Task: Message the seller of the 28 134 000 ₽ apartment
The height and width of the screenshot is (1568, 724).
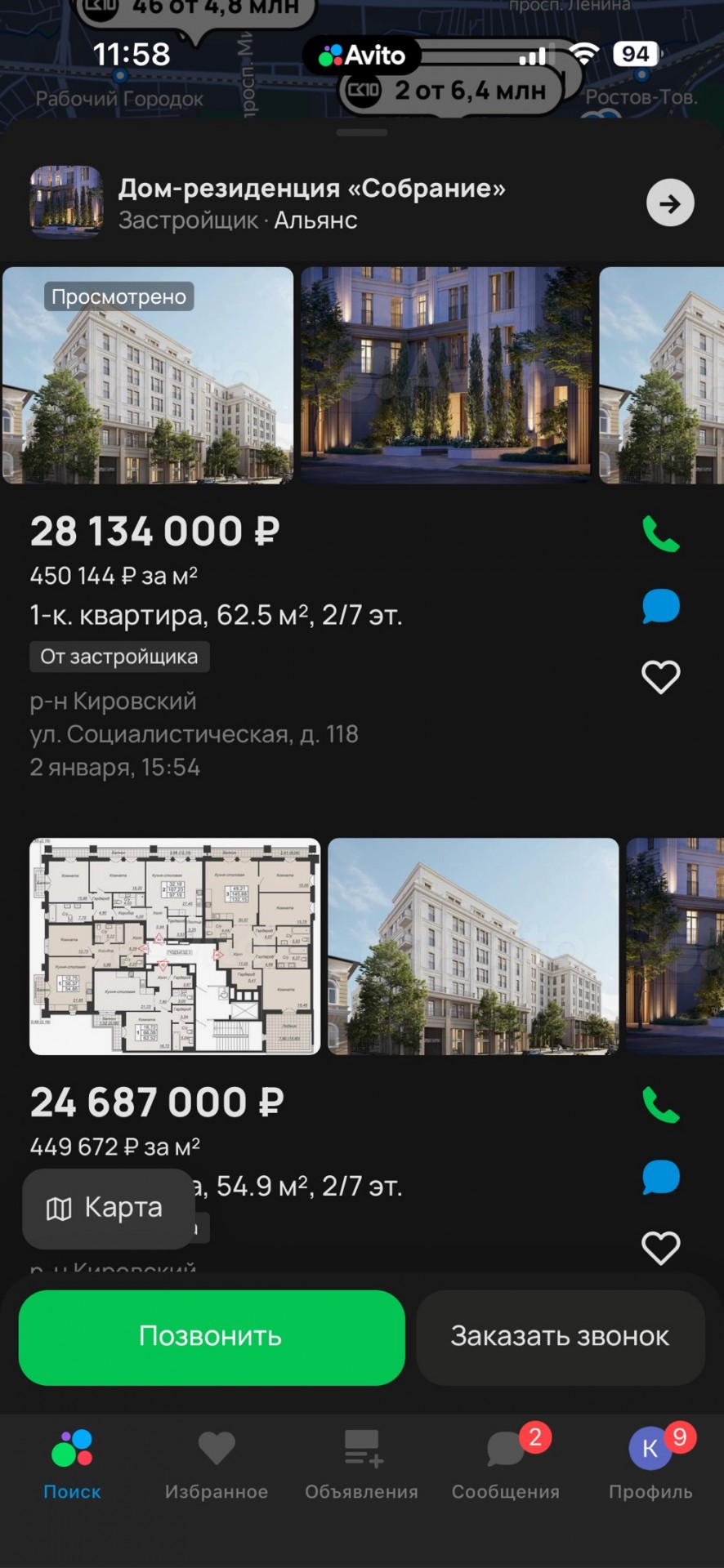Action: (x=660, y=606)
